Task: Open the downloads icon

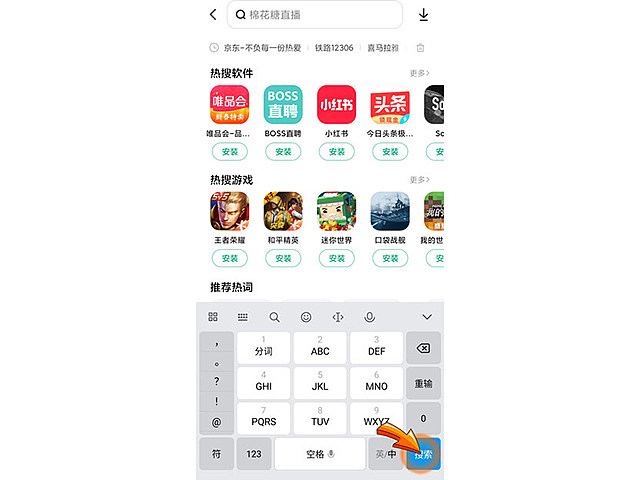Action: coord(424,15)
